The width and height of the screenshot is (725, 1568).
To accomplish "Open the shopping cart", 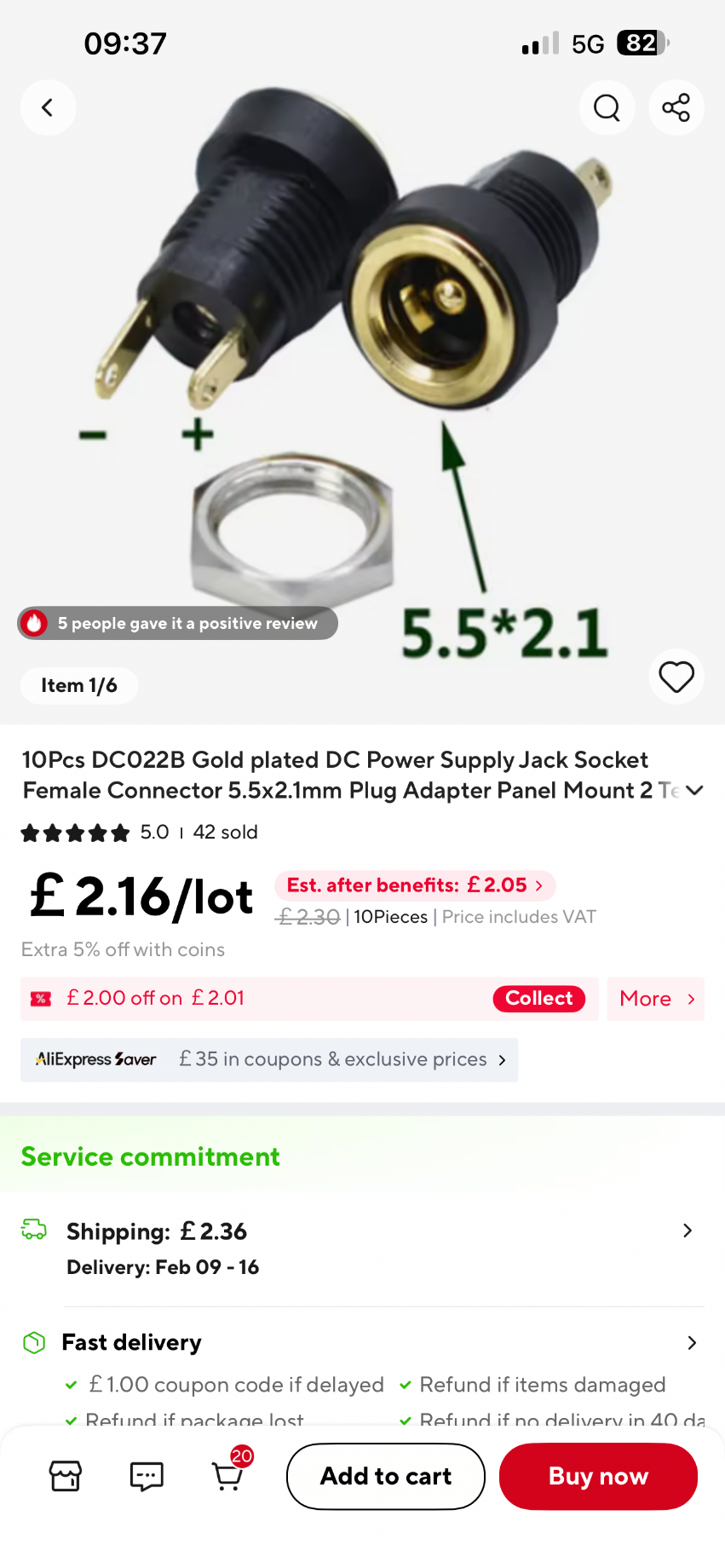I will (x=227, y=1476).
